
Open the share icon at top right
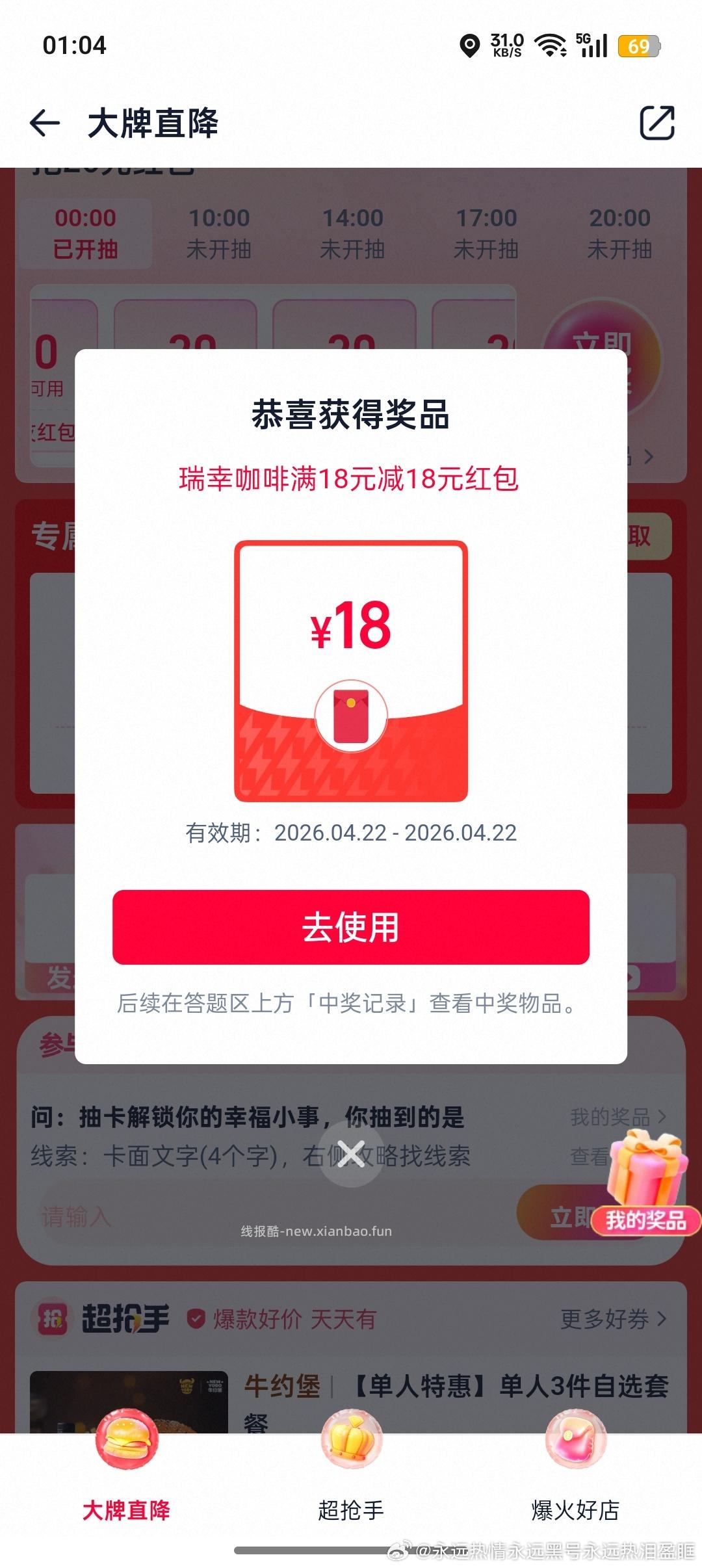coord(658,123)
